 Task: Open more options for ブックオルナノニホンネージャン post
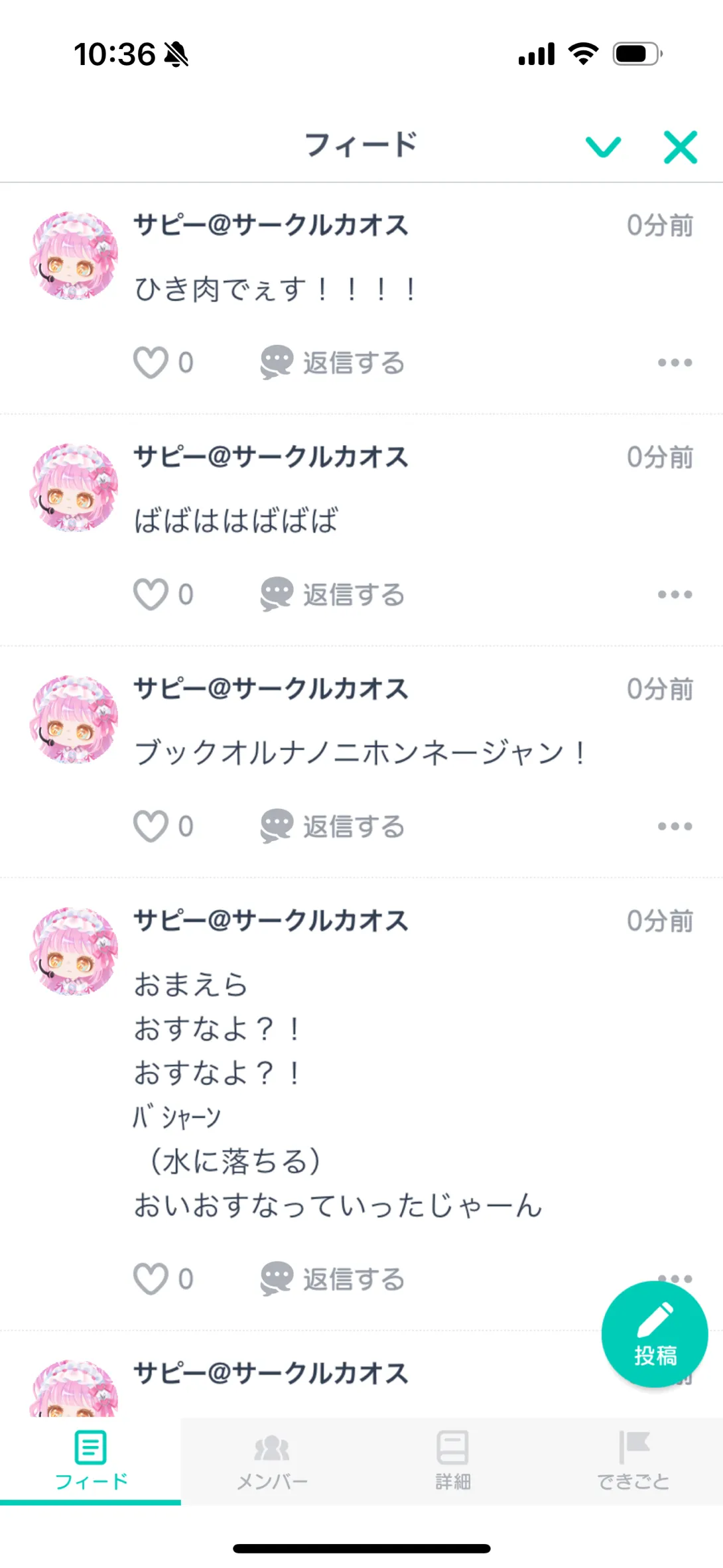[675, 826]
